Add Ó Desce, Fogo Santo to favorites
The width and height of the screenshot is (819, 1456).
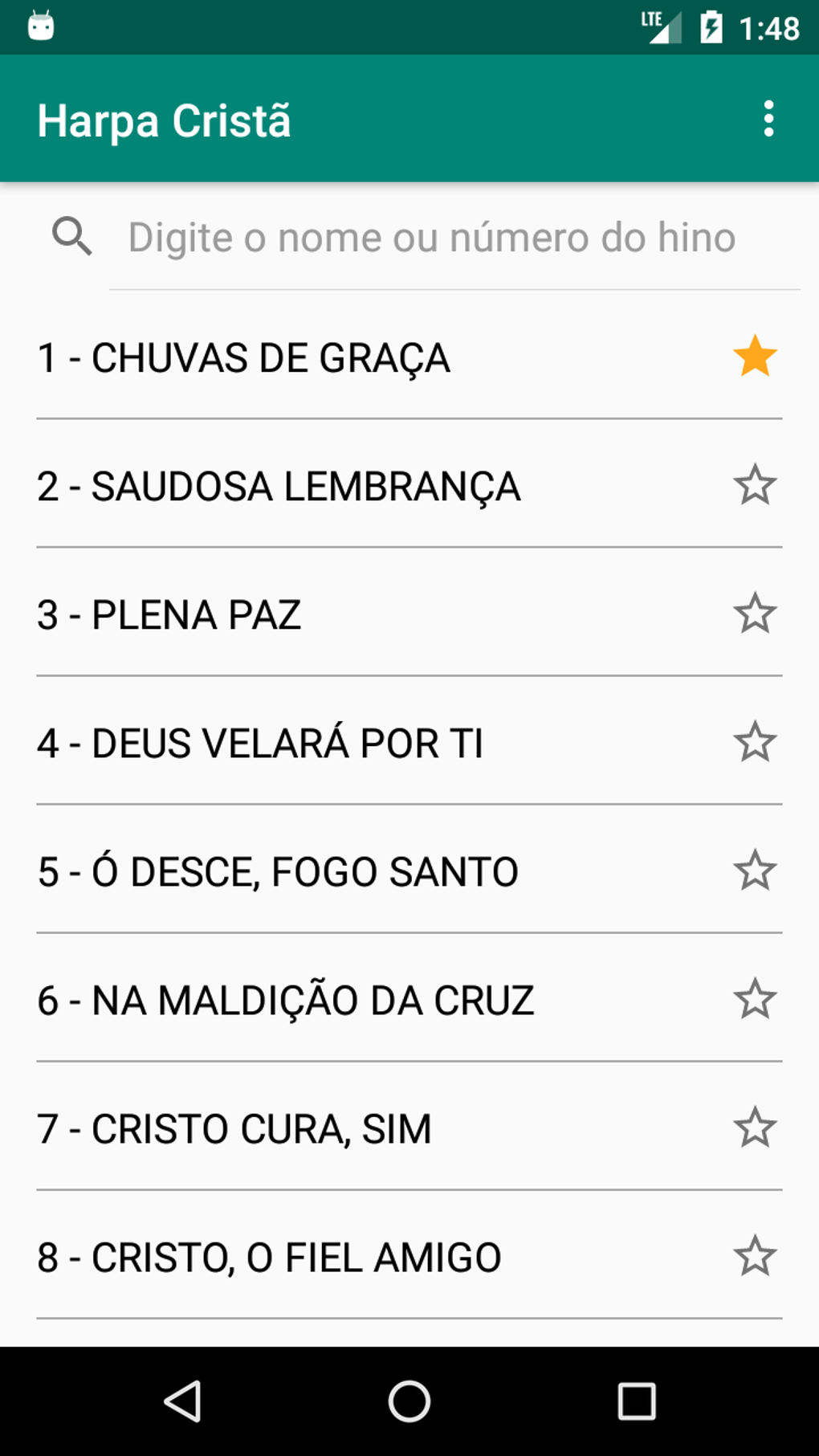coord(755,871)
